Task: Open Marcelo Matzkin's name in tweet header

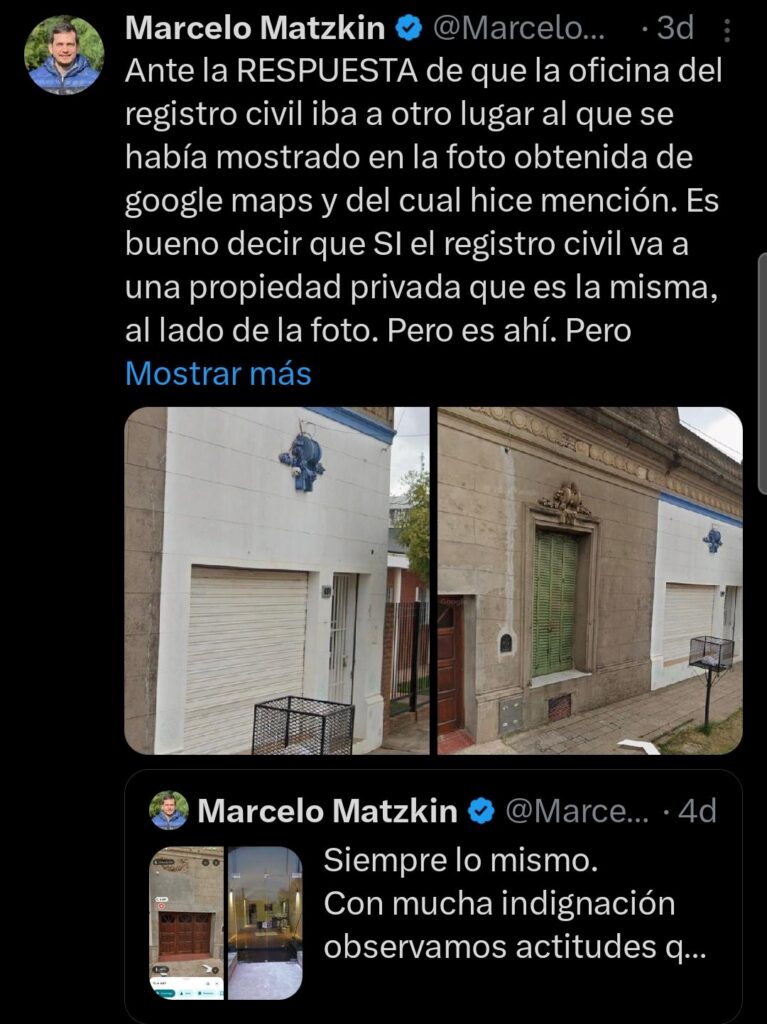Action: pyautogui.click(x=255, y=29)
